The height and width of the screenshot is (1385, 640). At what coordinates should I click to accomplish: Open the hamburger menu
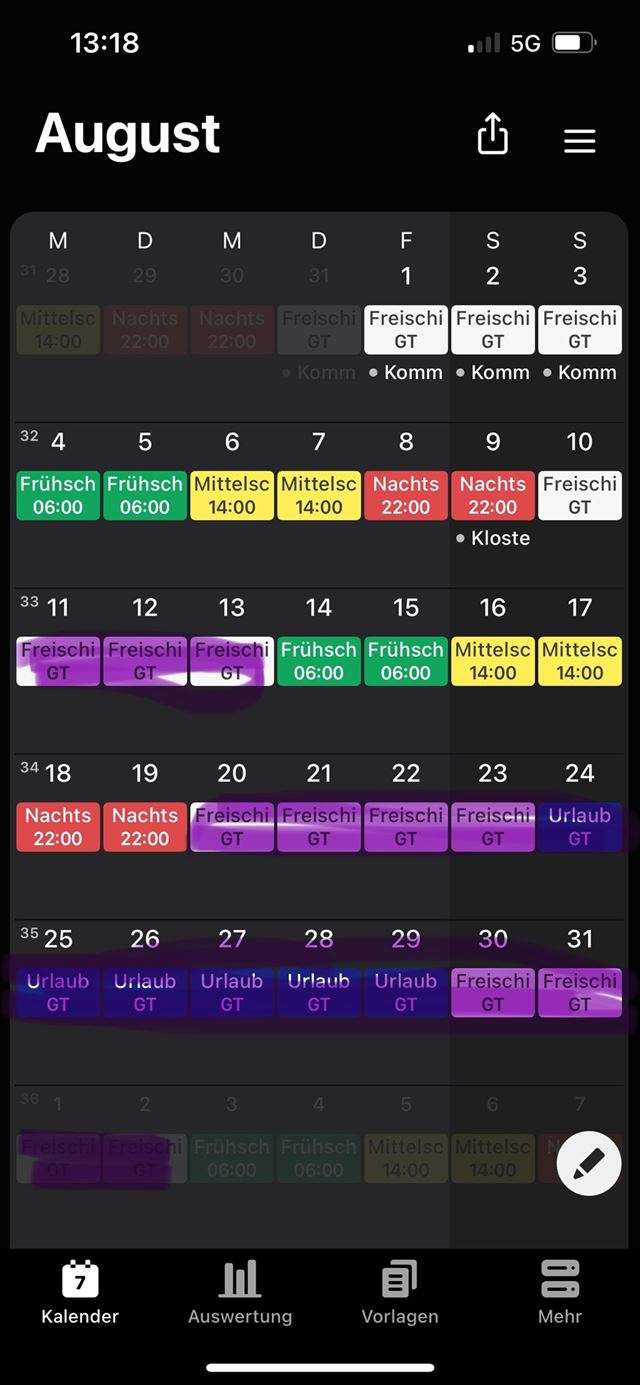[579, 141]
